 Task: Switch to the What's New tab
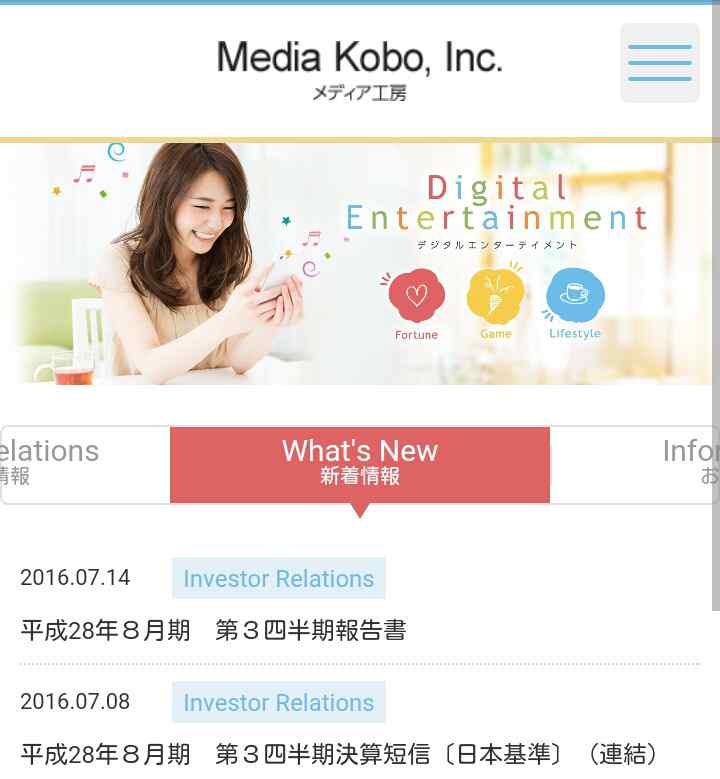(x=360, y=463)
